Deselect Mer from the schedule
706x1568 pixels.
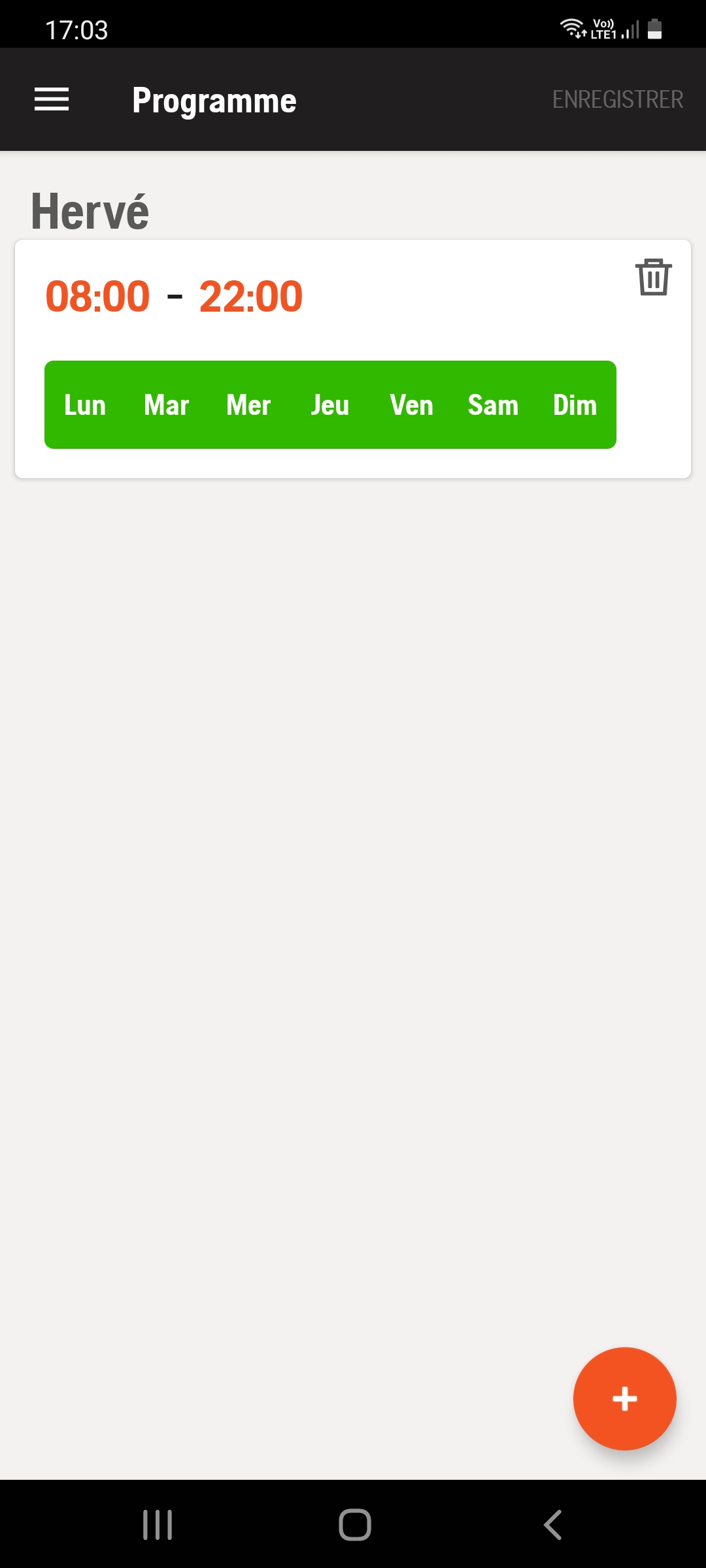[248, 405]
